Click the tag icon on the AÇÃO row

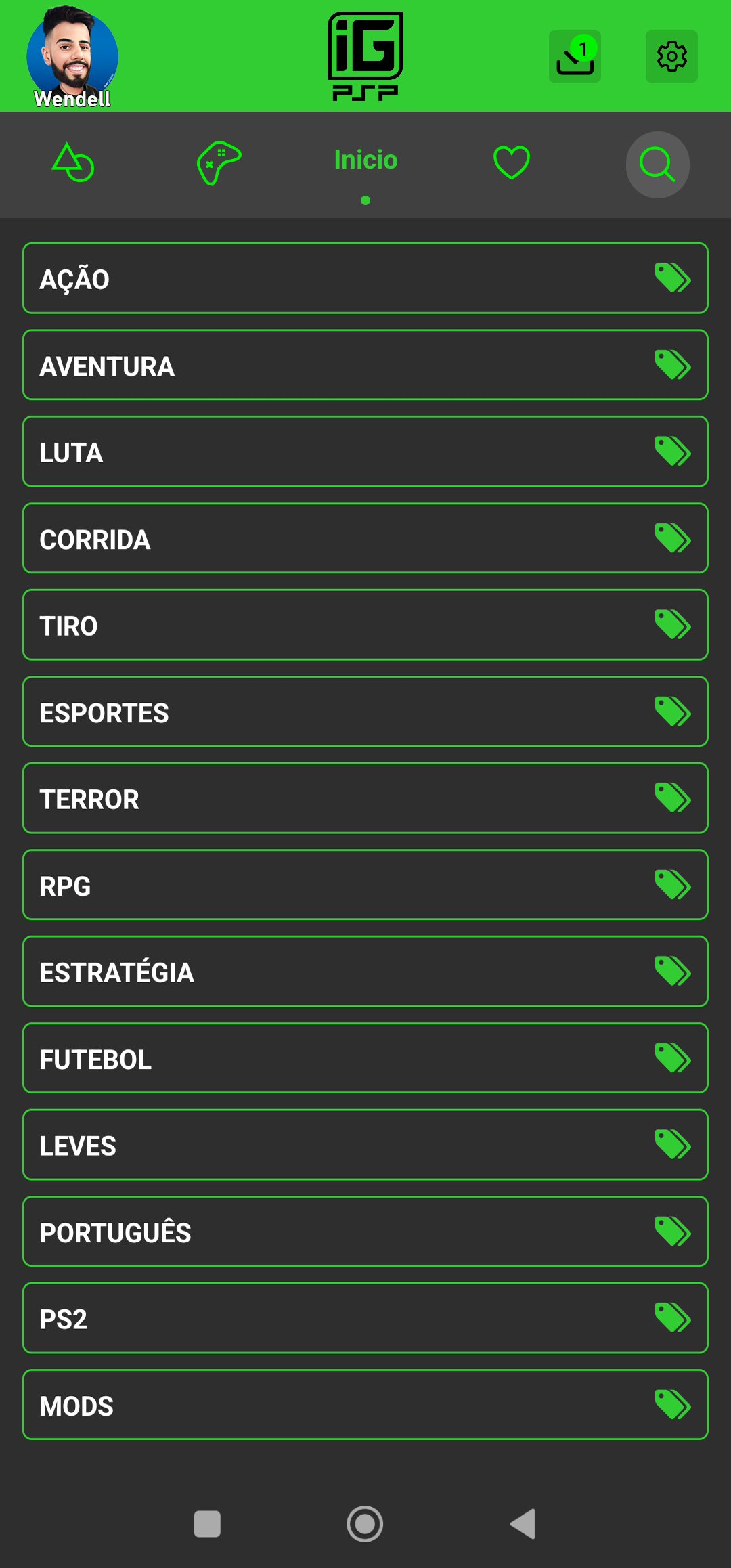click(673, 278)
